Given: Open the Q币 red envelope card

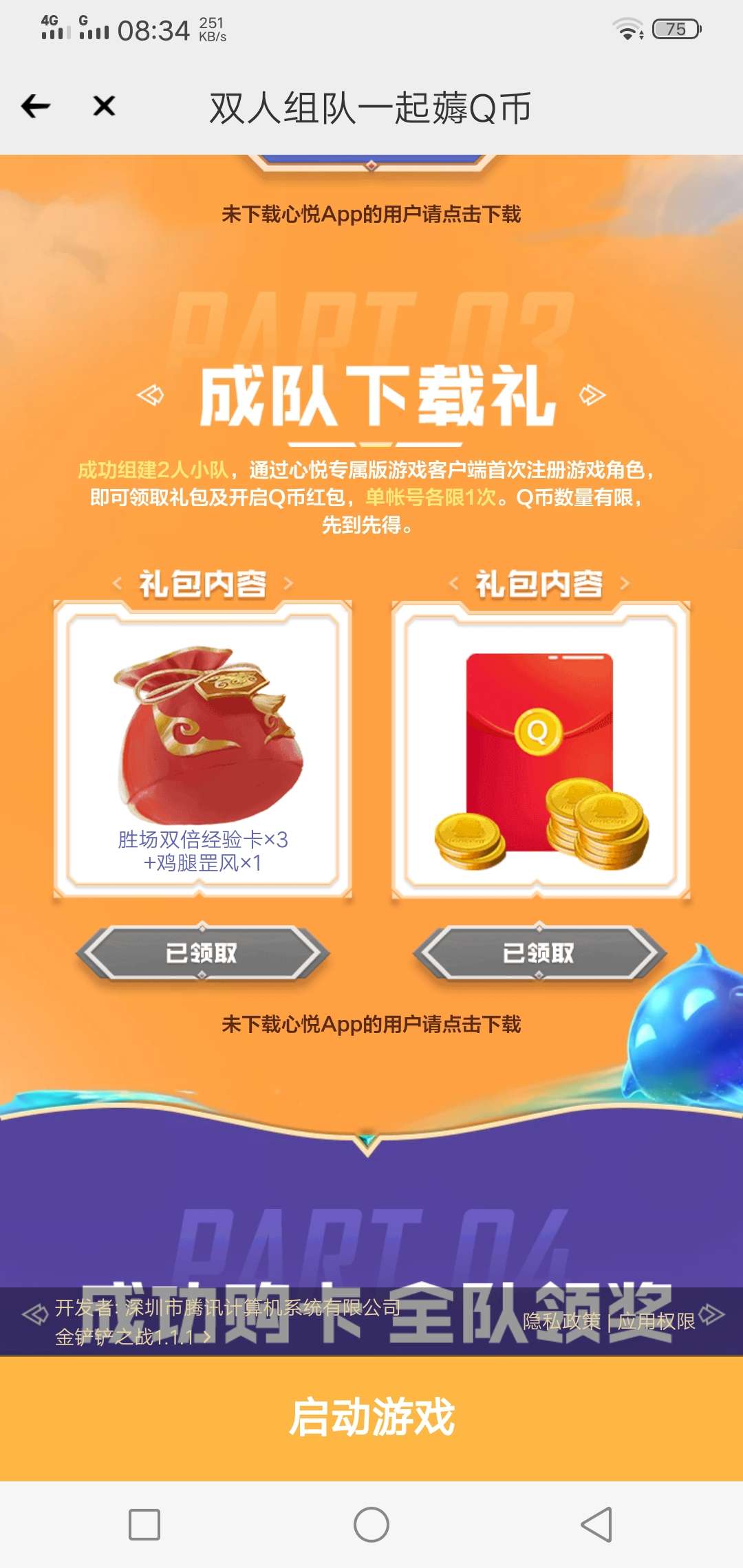Looking at the screenshot, I should coord(541,750).
